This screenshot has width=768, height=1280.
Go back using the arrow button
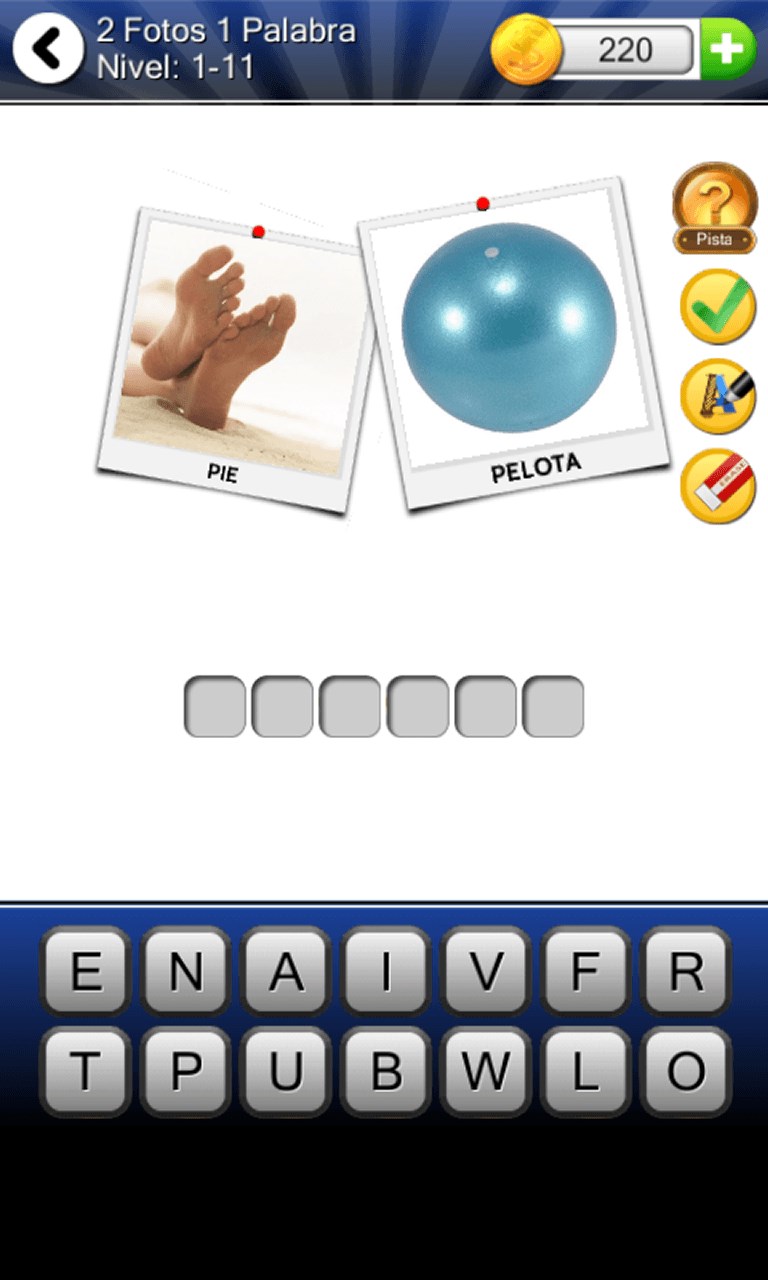[x=46, y=47]
